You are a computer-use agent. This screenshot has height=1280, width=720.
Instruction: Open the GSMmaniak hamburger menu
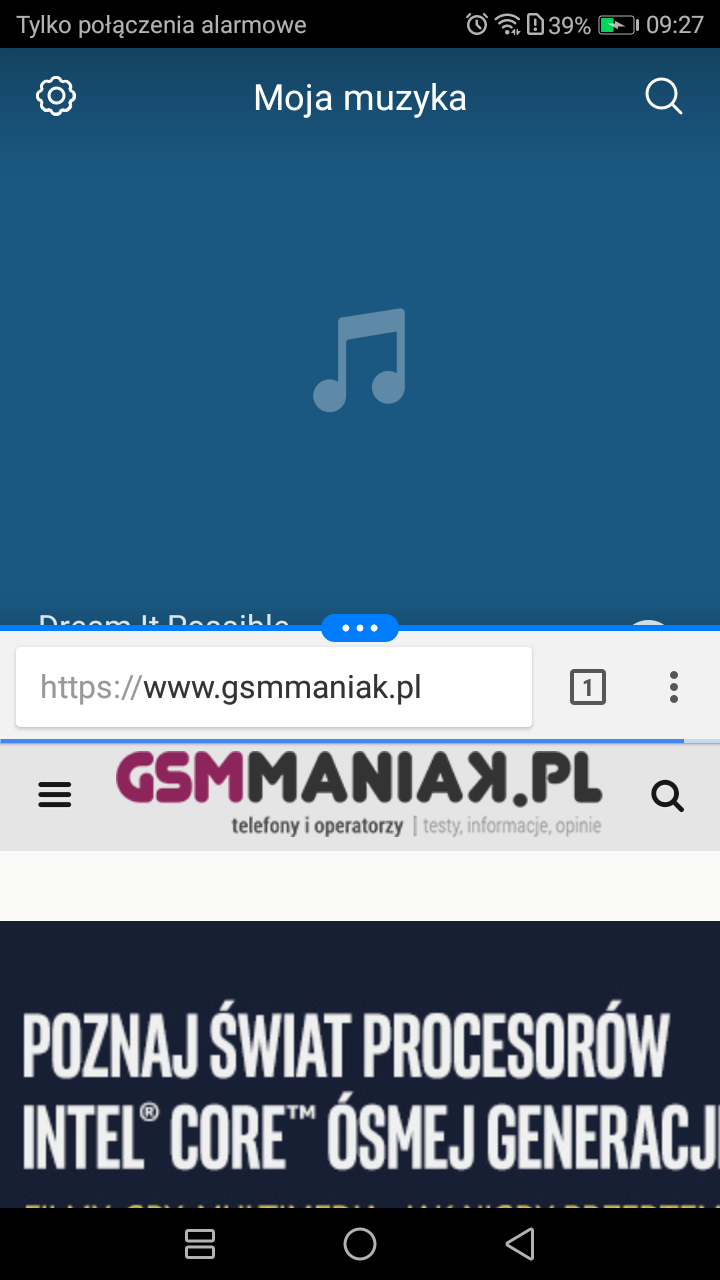(x=55, y=795)
